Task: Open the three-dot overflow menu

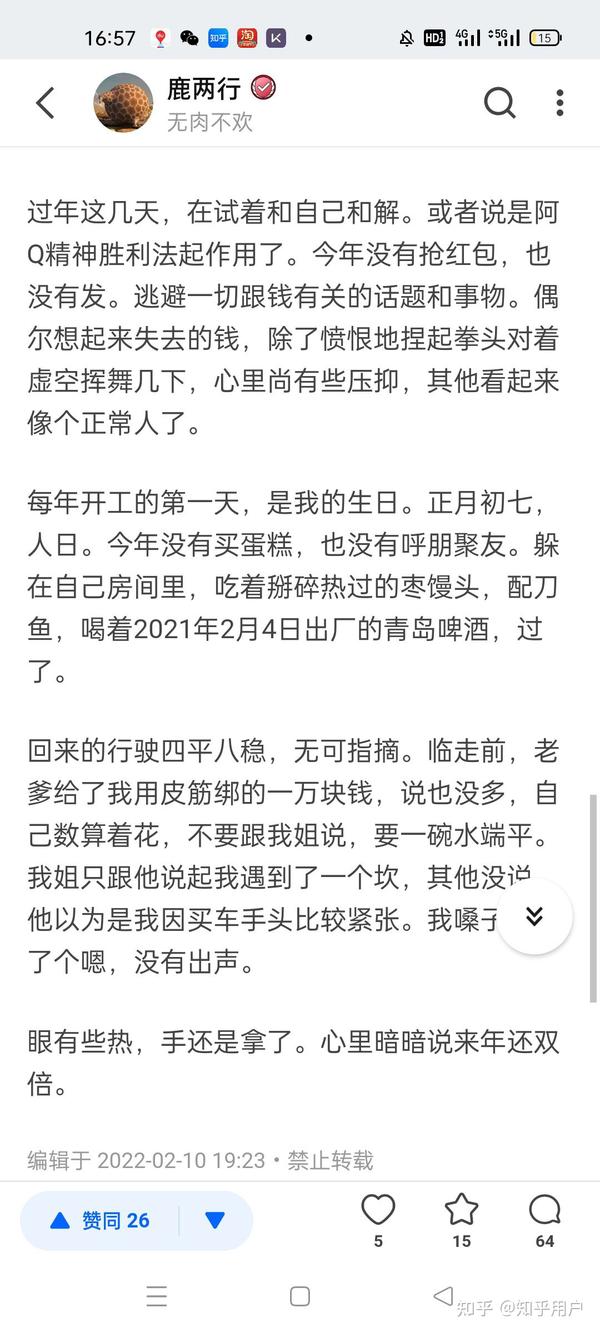Action: click(x=559, y=102)
